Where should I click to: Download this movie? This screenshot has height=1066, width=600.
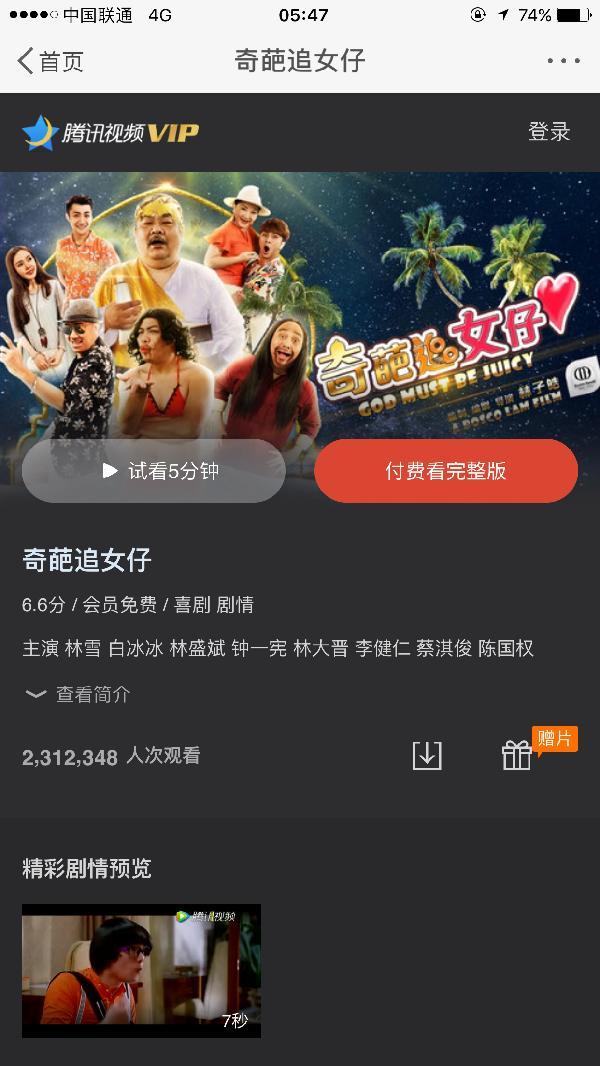[427, 755]
